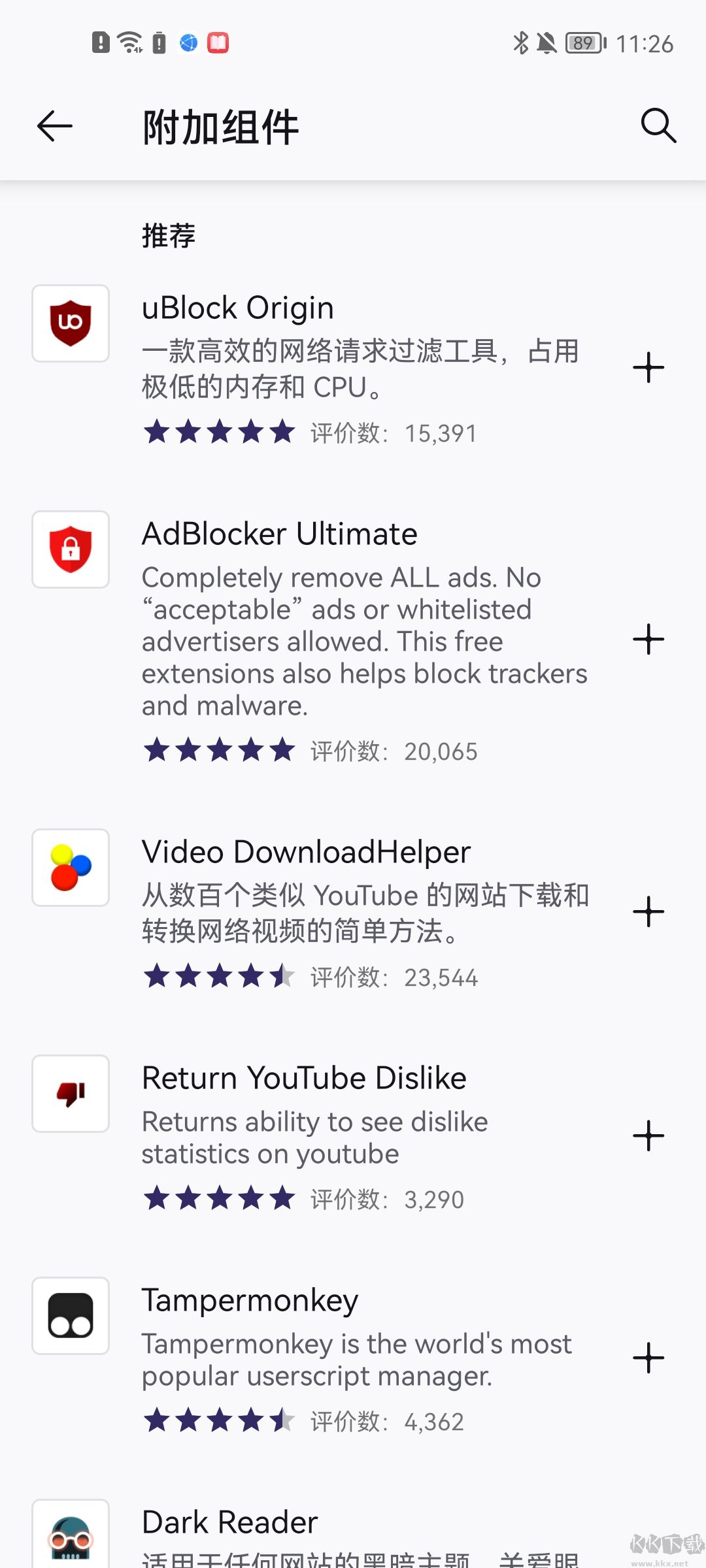Select the Video DownloadHelper colored dots icon

[x=70, y=868]
